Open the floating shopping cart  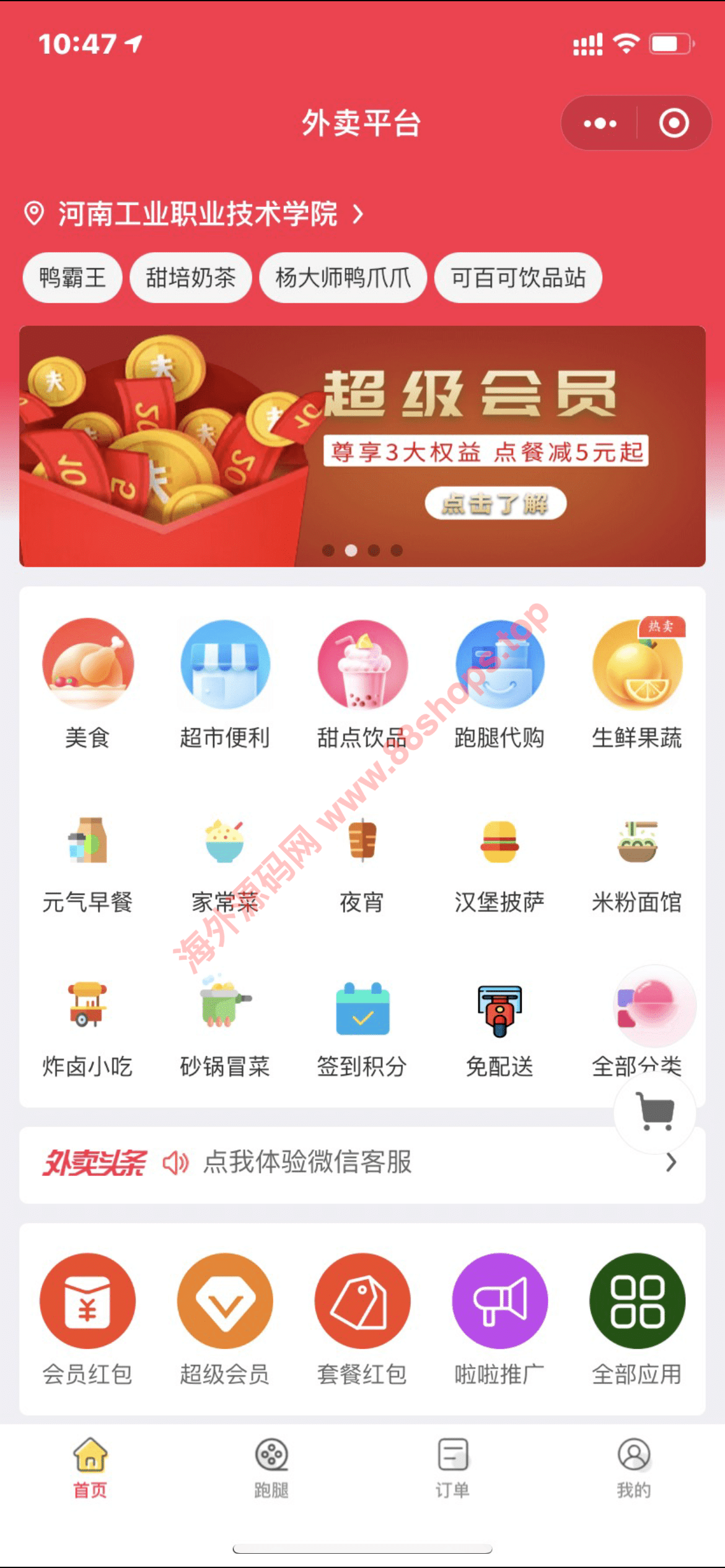click(x=654, y=1112)
